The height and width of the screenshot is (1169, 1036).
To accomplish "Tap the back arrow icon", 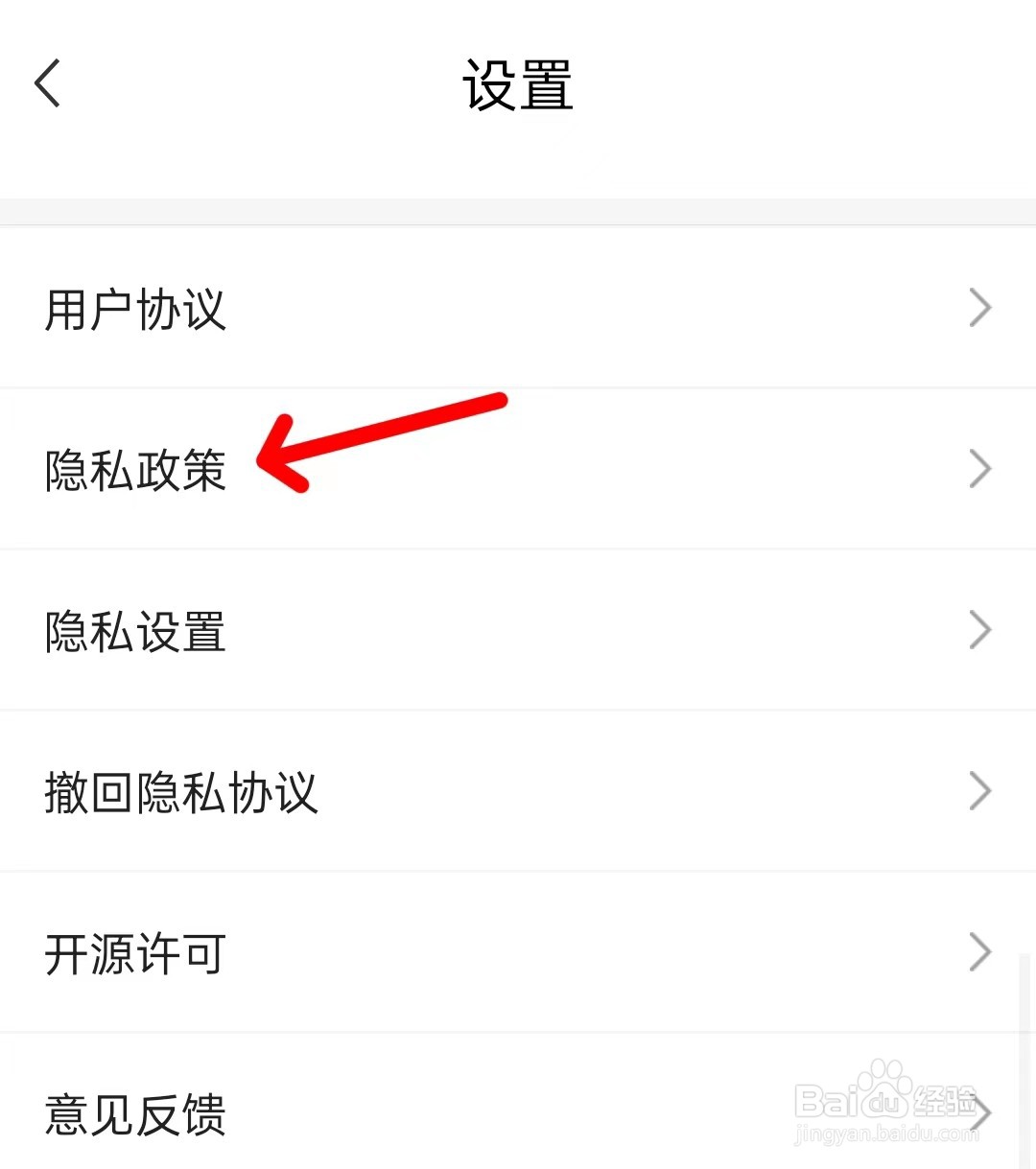I will coord(48,82).
